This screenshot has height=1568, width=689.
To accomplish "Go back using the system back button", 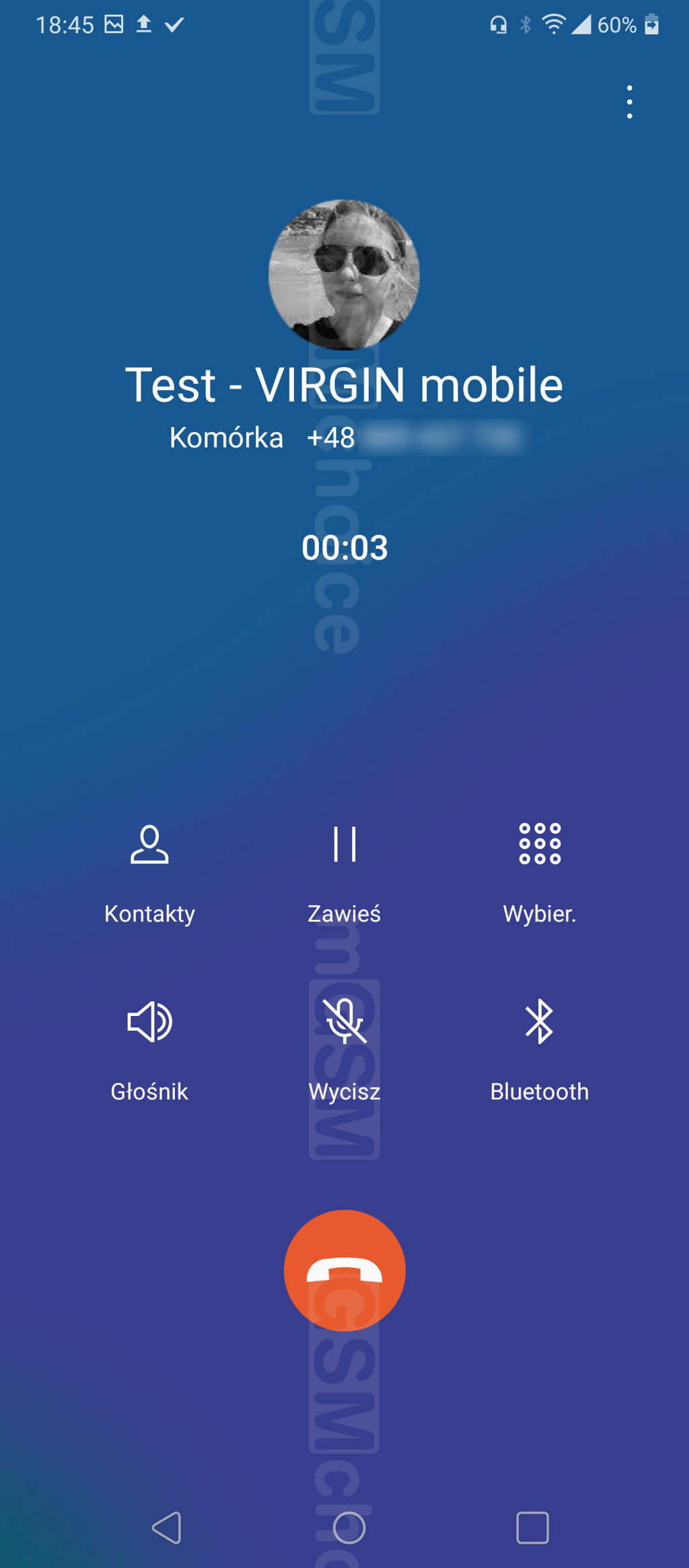I will 166,1528.
